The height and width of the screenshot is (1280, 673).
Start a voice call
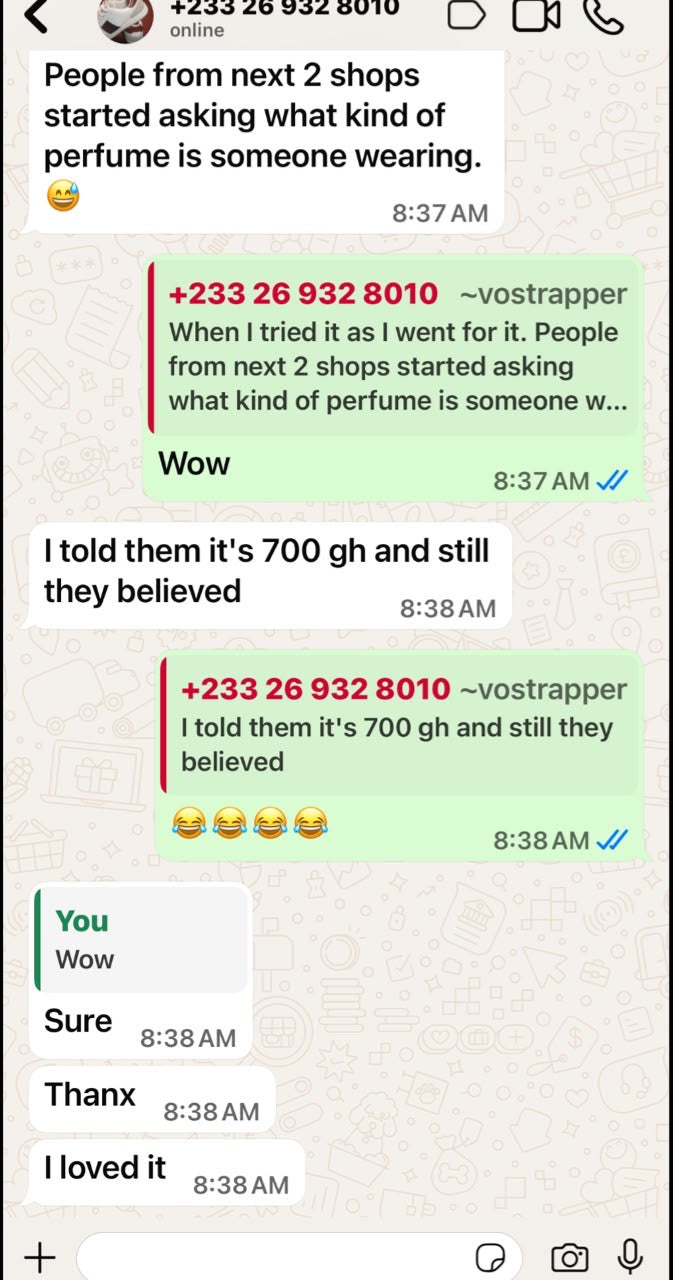point(602,14)
